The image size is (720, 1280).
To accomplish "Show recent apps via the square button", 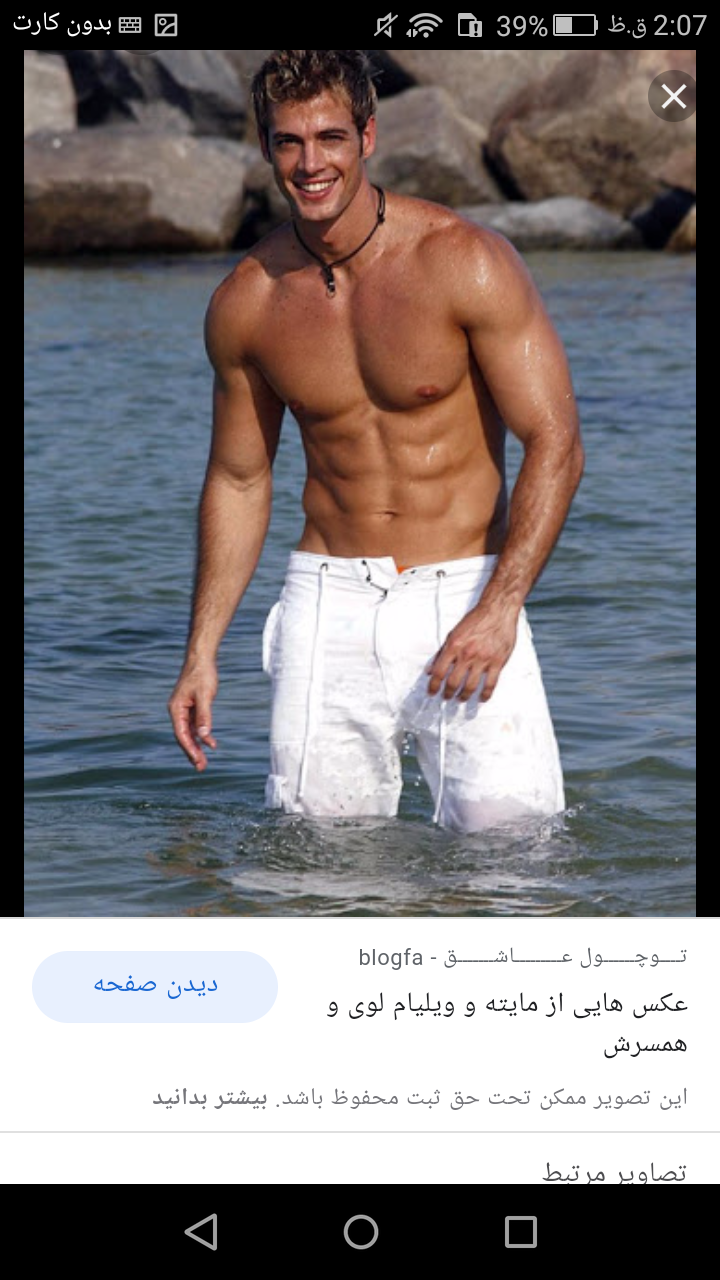I will point(520,1232).
